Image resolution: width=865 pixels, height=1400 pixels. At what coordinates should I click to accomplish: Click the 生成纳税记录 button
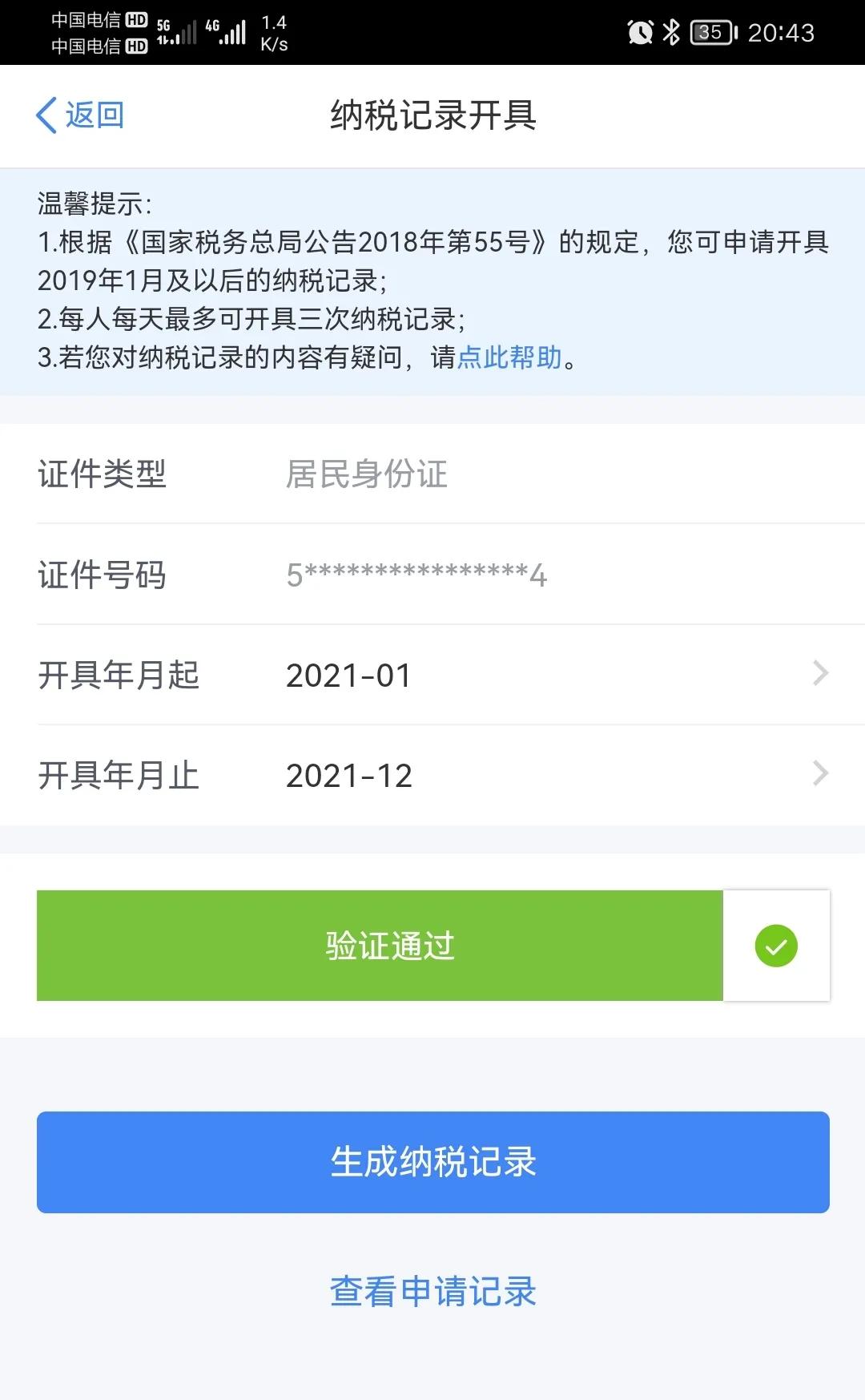tap(432, 1162)
